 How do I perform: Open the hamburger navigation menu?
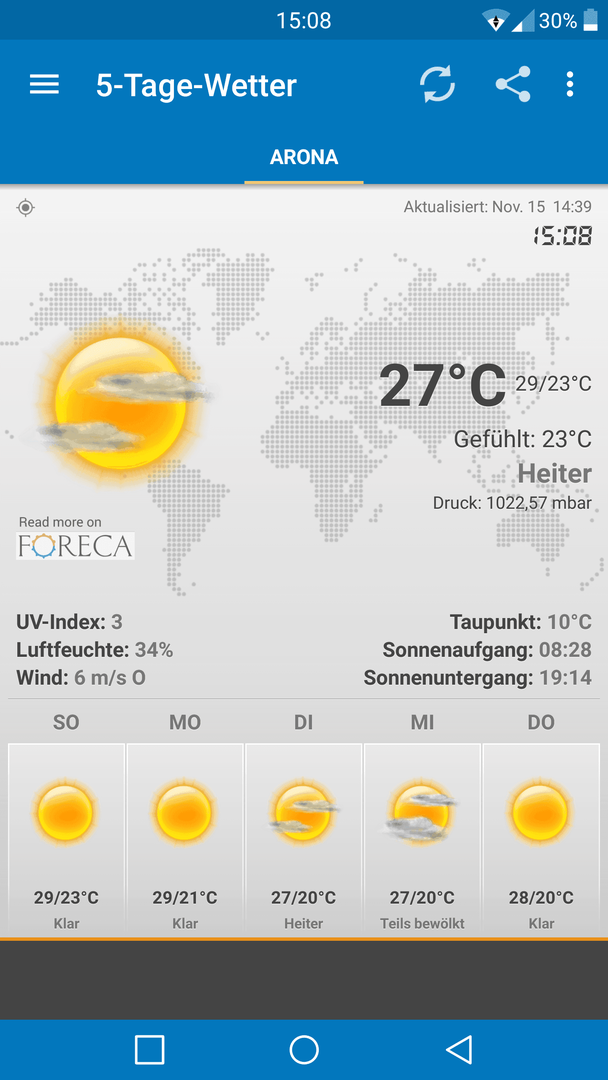tap(44, 85)
